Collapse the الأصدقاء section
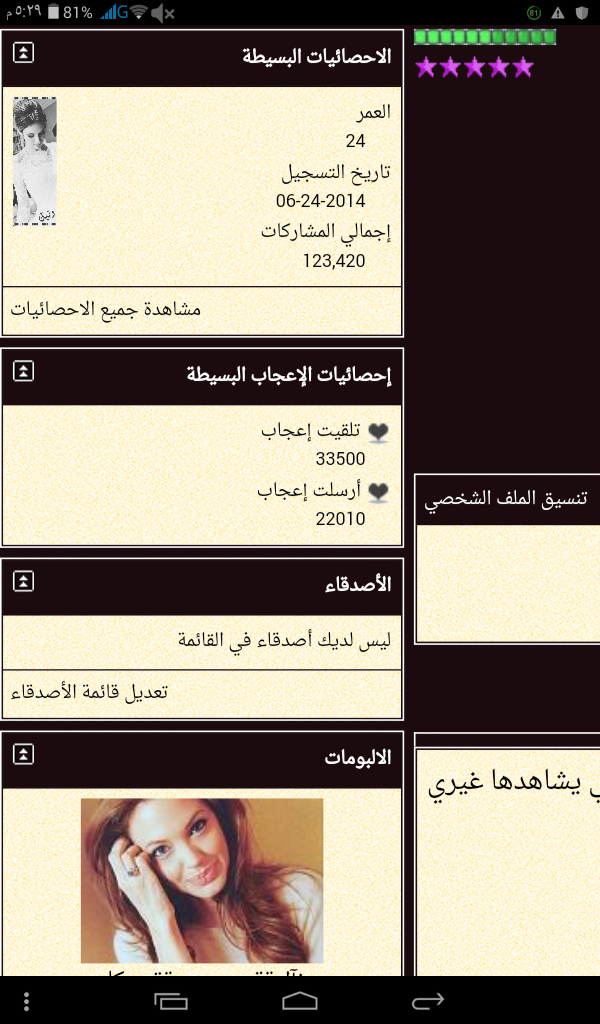The image size is (600, 1024). click(x=24, y=581)
